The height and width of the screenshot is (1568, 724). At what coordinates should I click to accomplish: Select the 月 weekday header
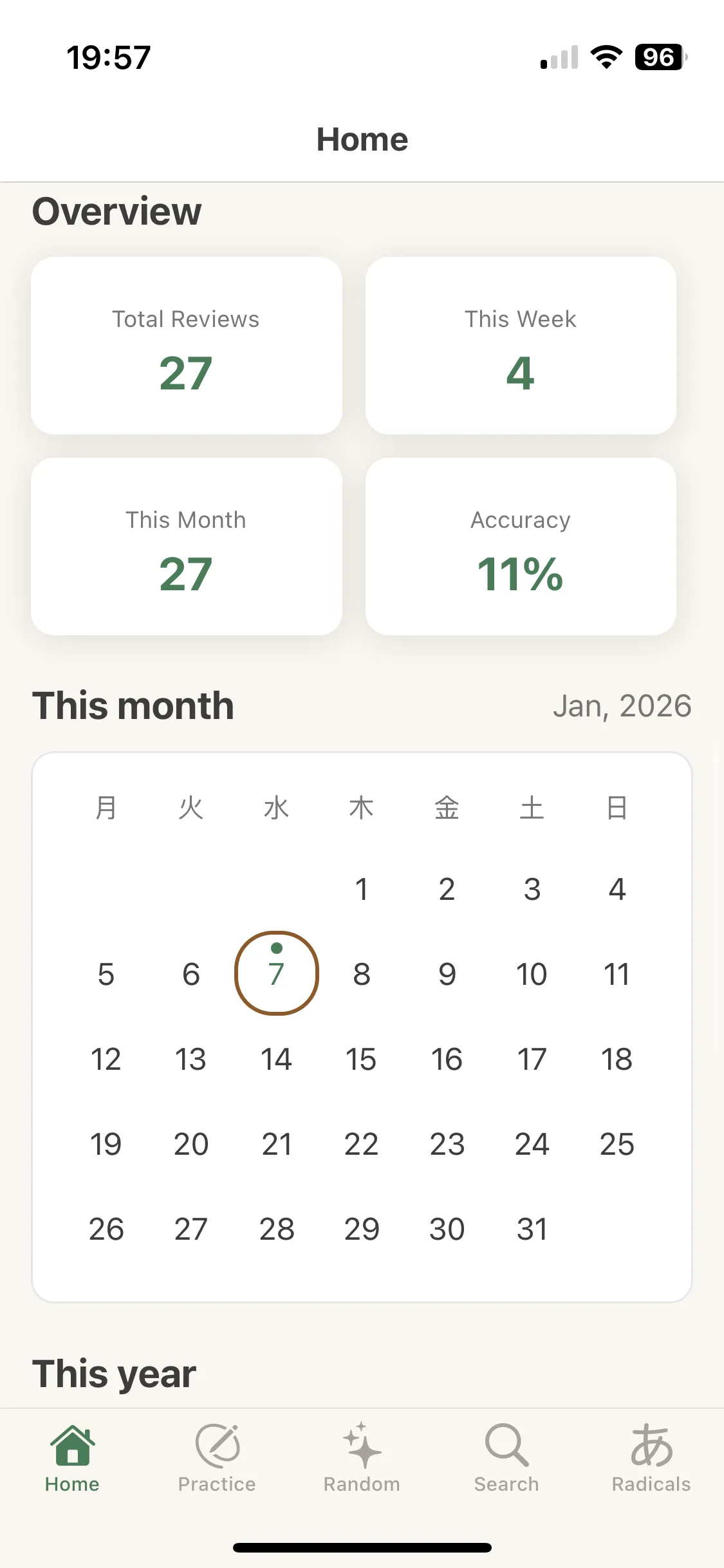107,808
